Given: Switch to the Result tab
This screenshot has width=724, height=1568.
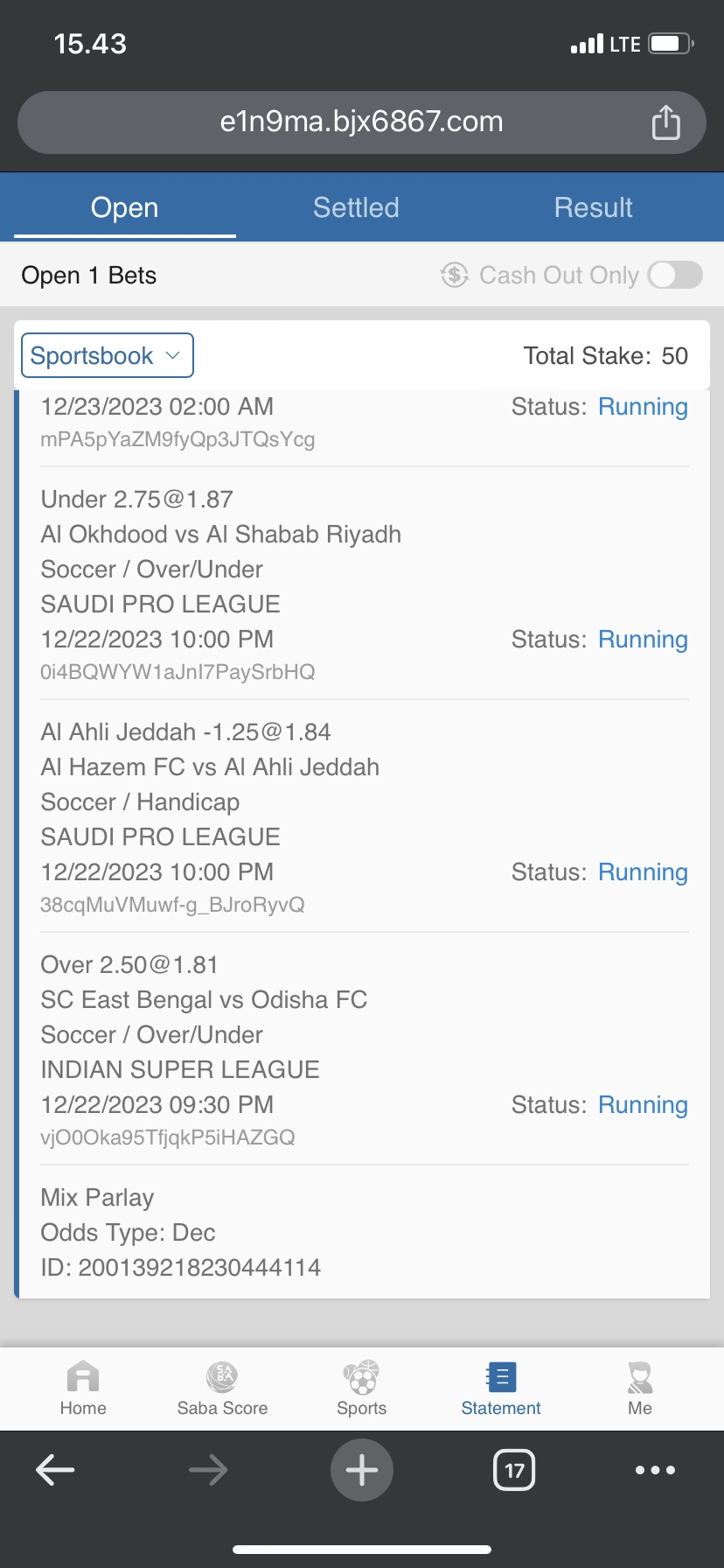Looking at the screenshot, I should click(x=593, y=207).
